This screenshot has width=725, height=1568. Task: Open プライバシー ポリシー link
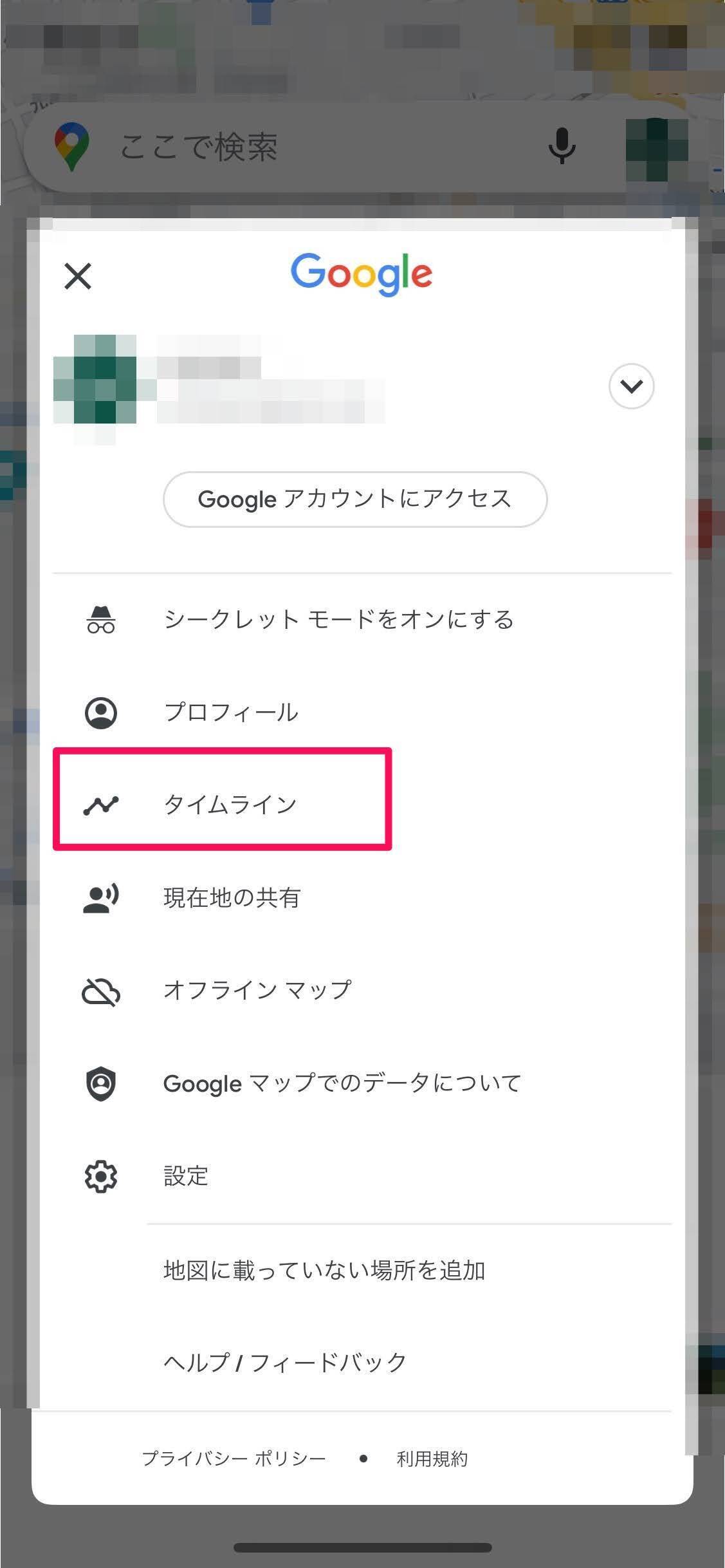(x=234, y=1459)
